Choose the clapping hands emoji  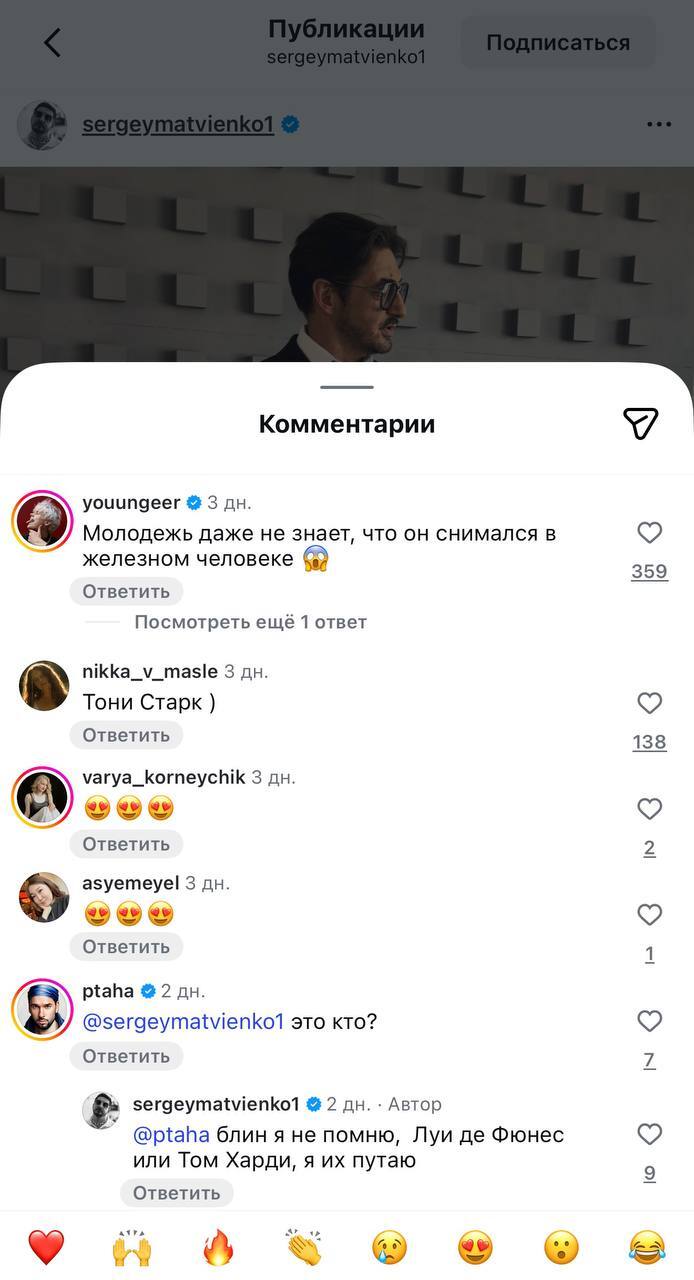[x=304, y=1246]
